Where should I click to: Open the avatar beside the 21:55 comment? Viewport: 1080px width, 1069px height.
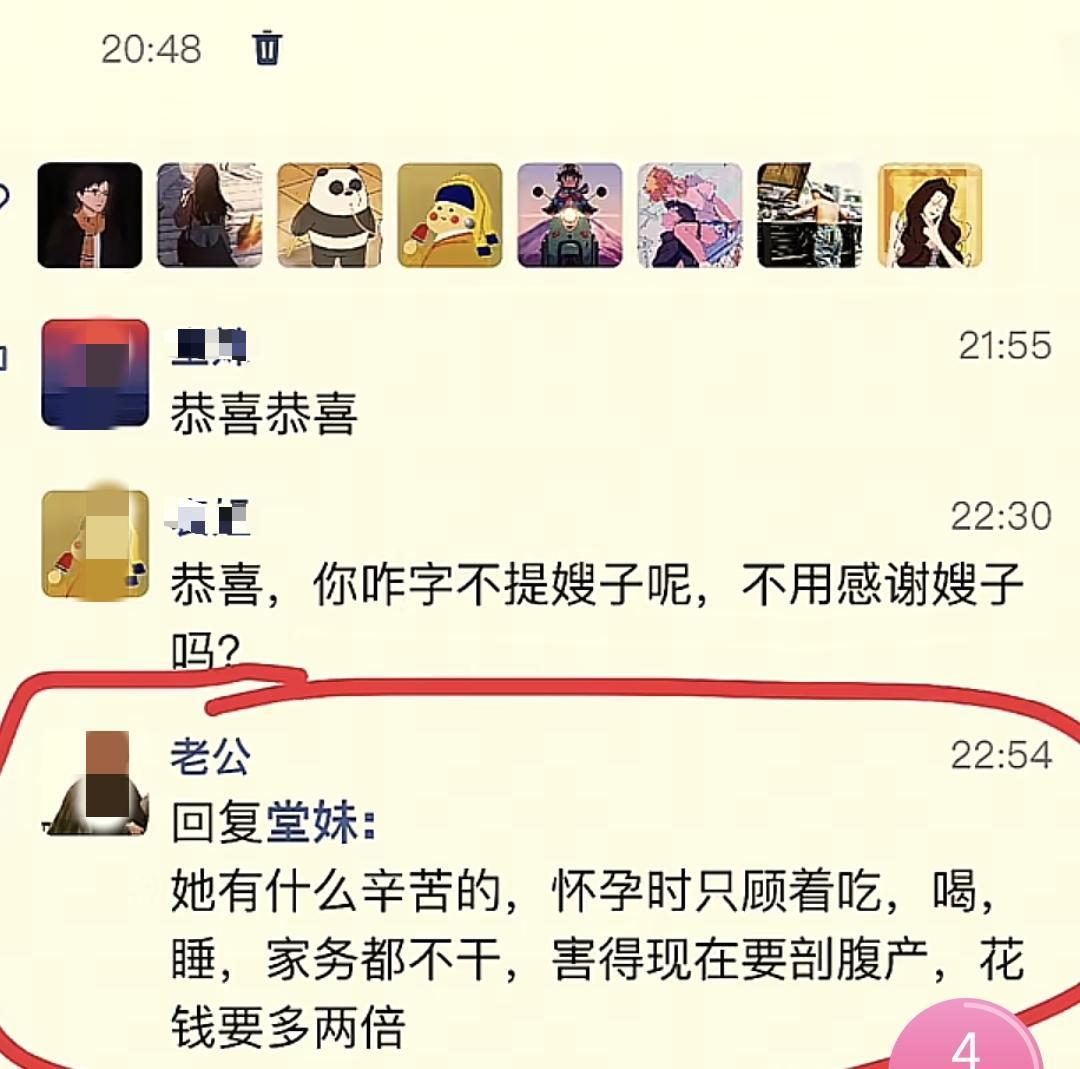pos(95,373)
